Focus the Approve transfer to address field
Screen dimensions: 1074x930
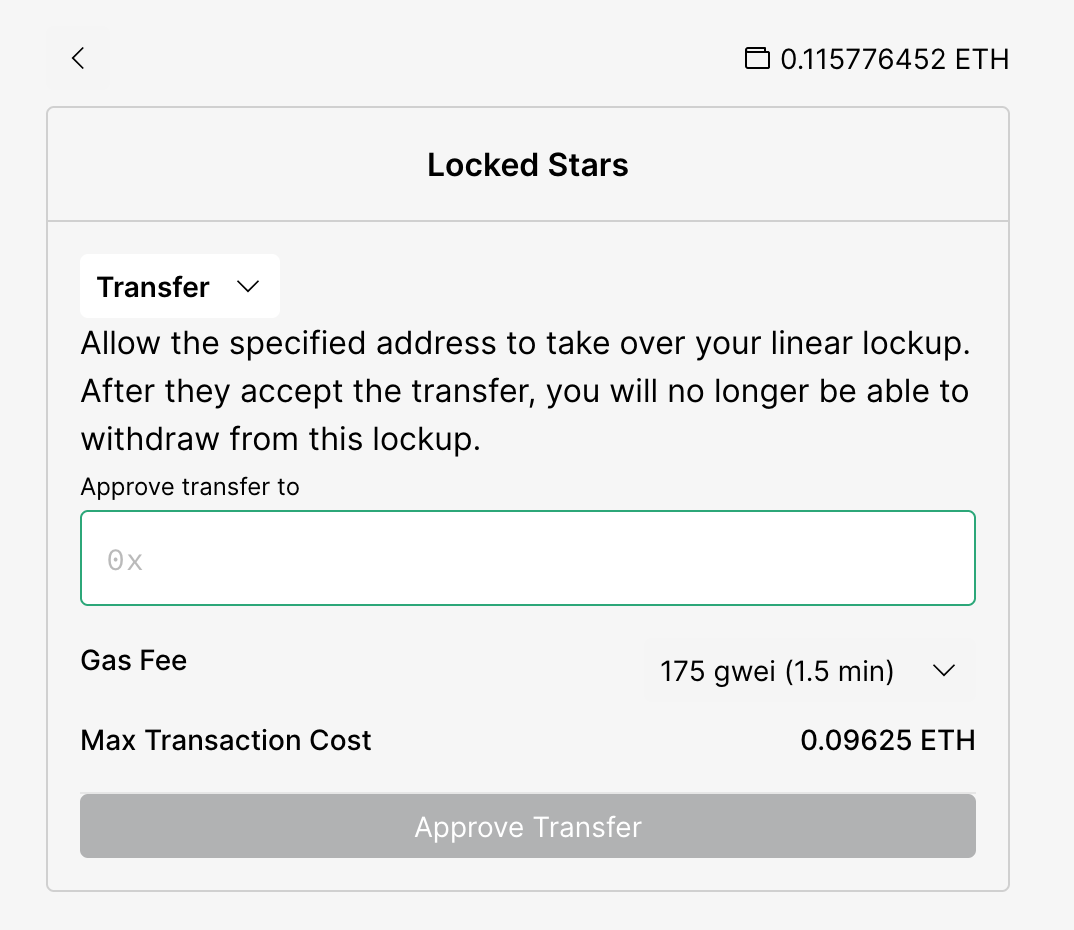coord(527,558)
